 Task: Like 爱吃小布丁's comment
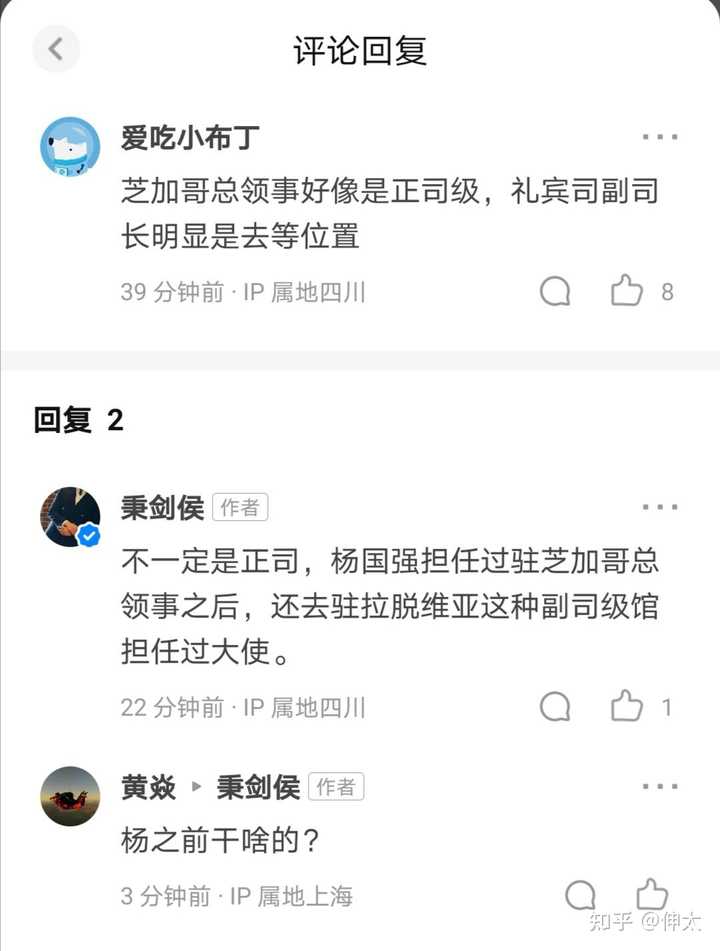tap(628, 291)
